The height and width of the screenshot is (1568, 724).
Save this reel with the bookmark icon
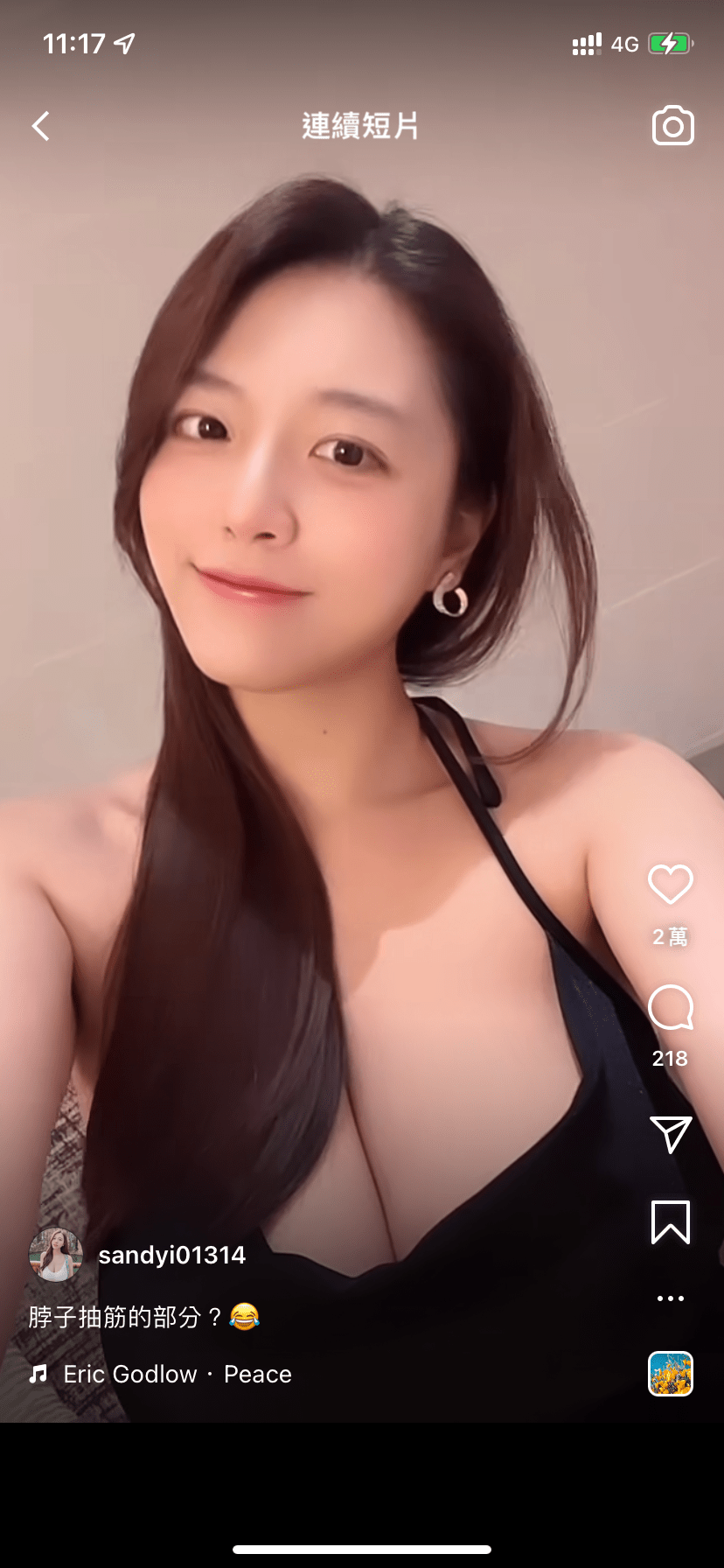671,1221
